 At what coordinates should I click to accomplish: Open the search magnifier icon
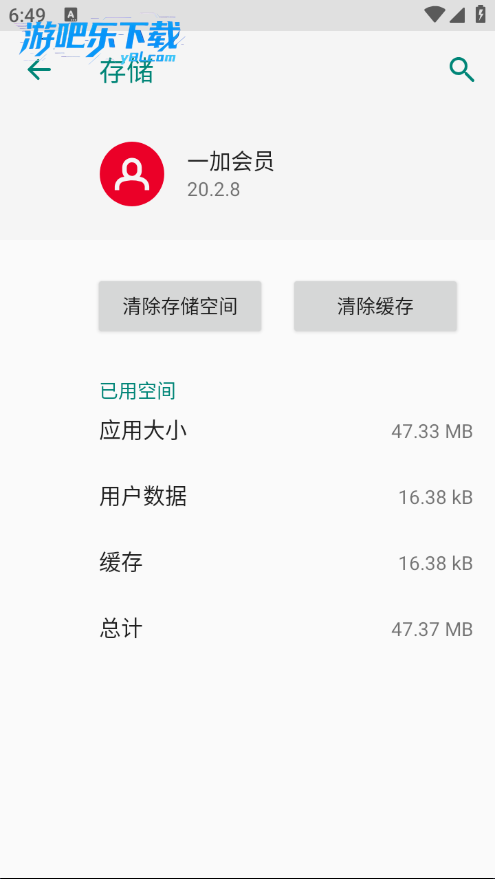click(462, 70)
